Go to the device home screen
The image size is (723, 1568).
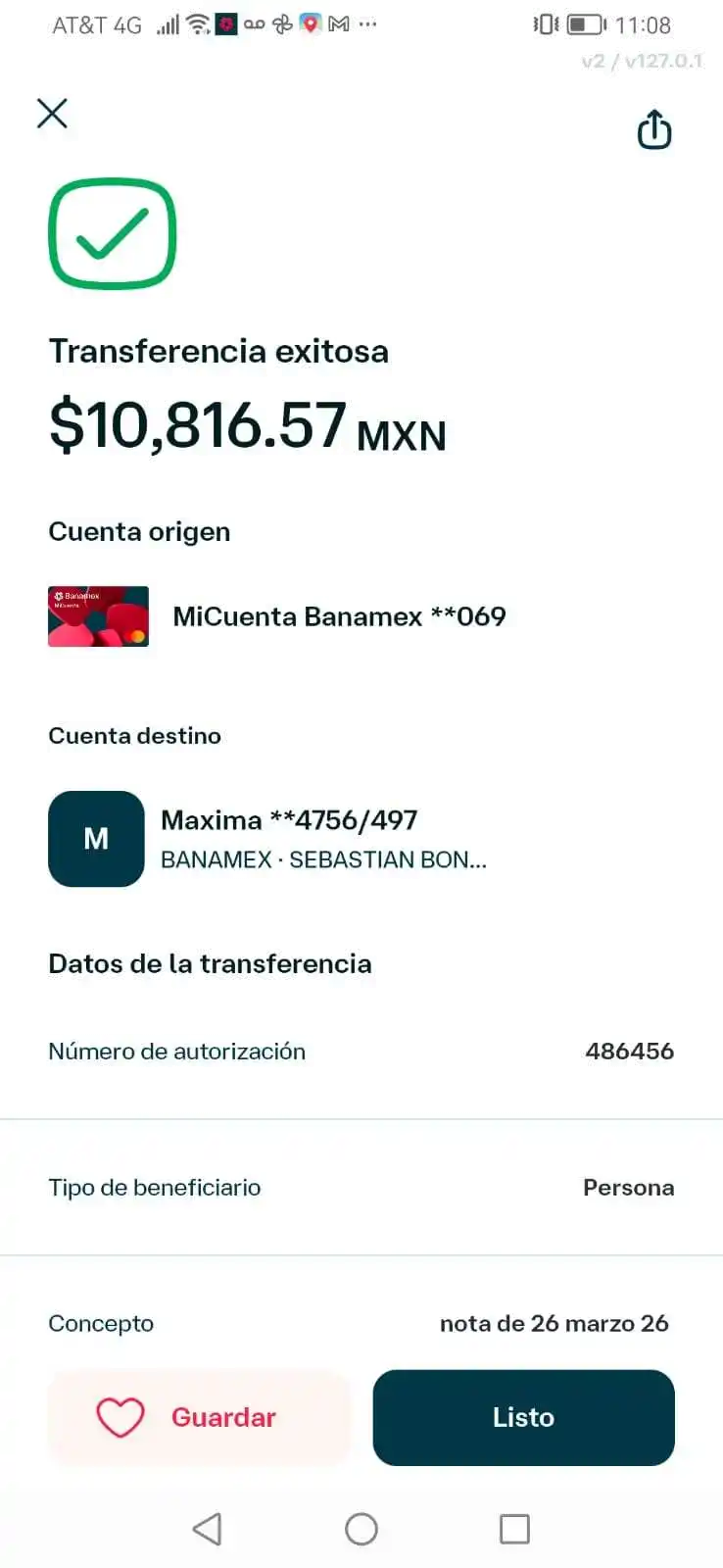(361, 1529)
